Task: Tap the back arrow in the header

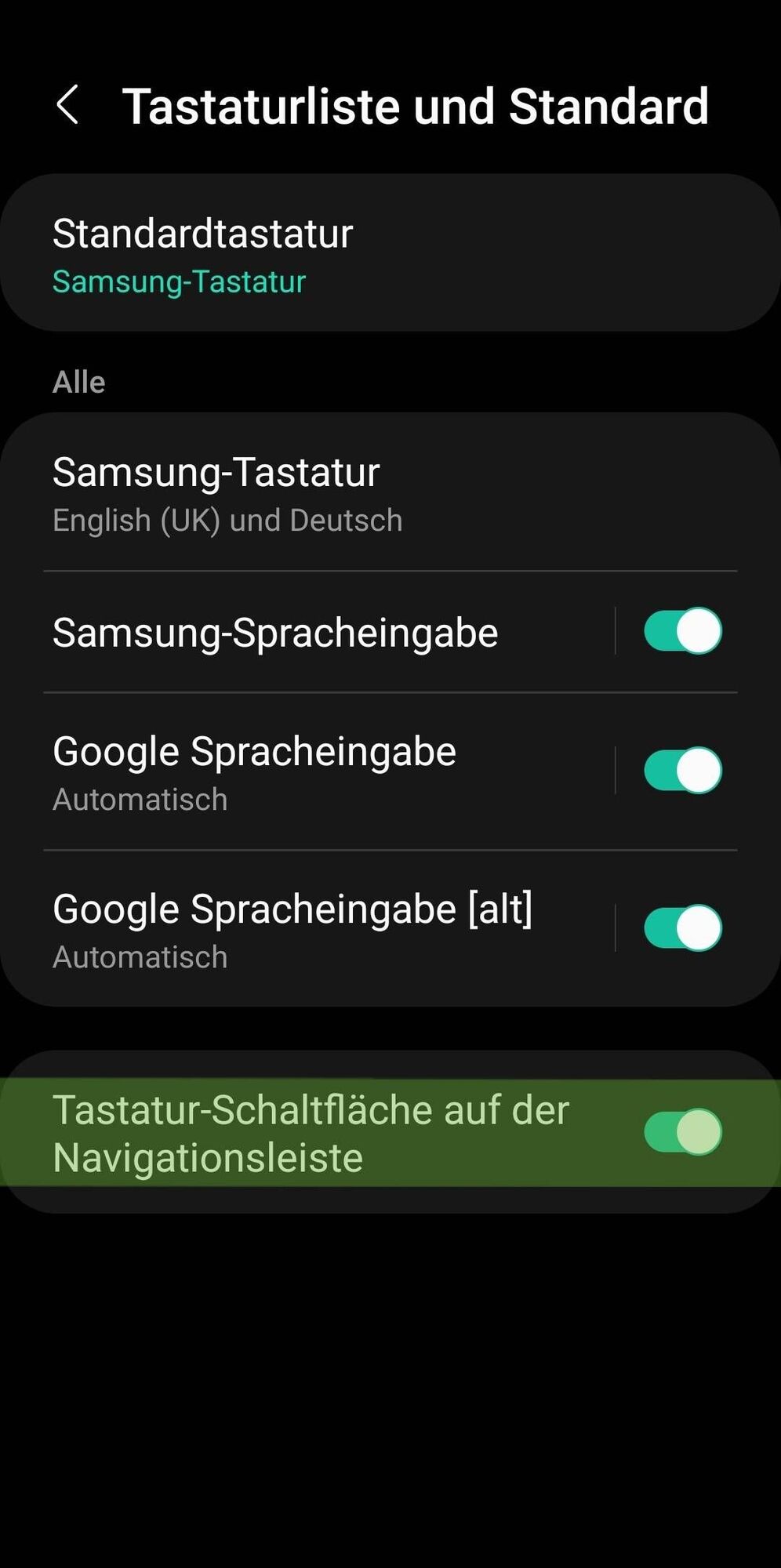Action: pyautogui.click(x=69, y=106)
